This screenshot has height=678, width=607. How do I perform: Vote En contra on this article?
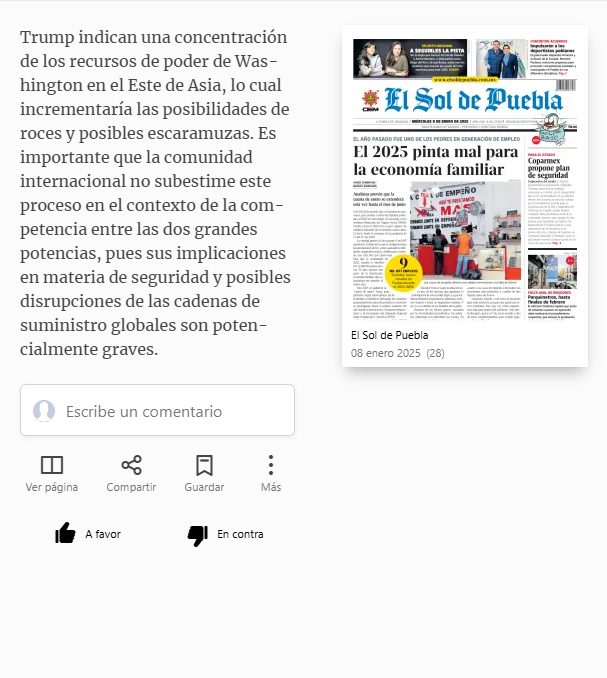[226, 535]
